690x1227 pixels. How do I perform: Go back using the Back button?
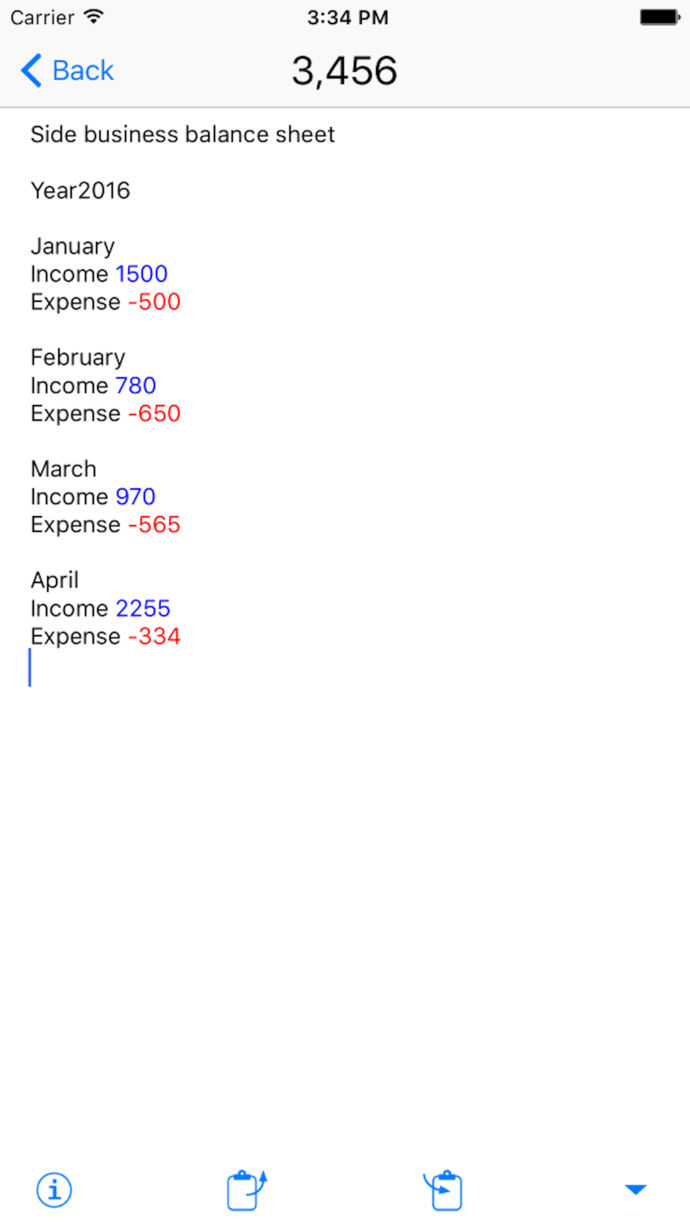[67, 71]
